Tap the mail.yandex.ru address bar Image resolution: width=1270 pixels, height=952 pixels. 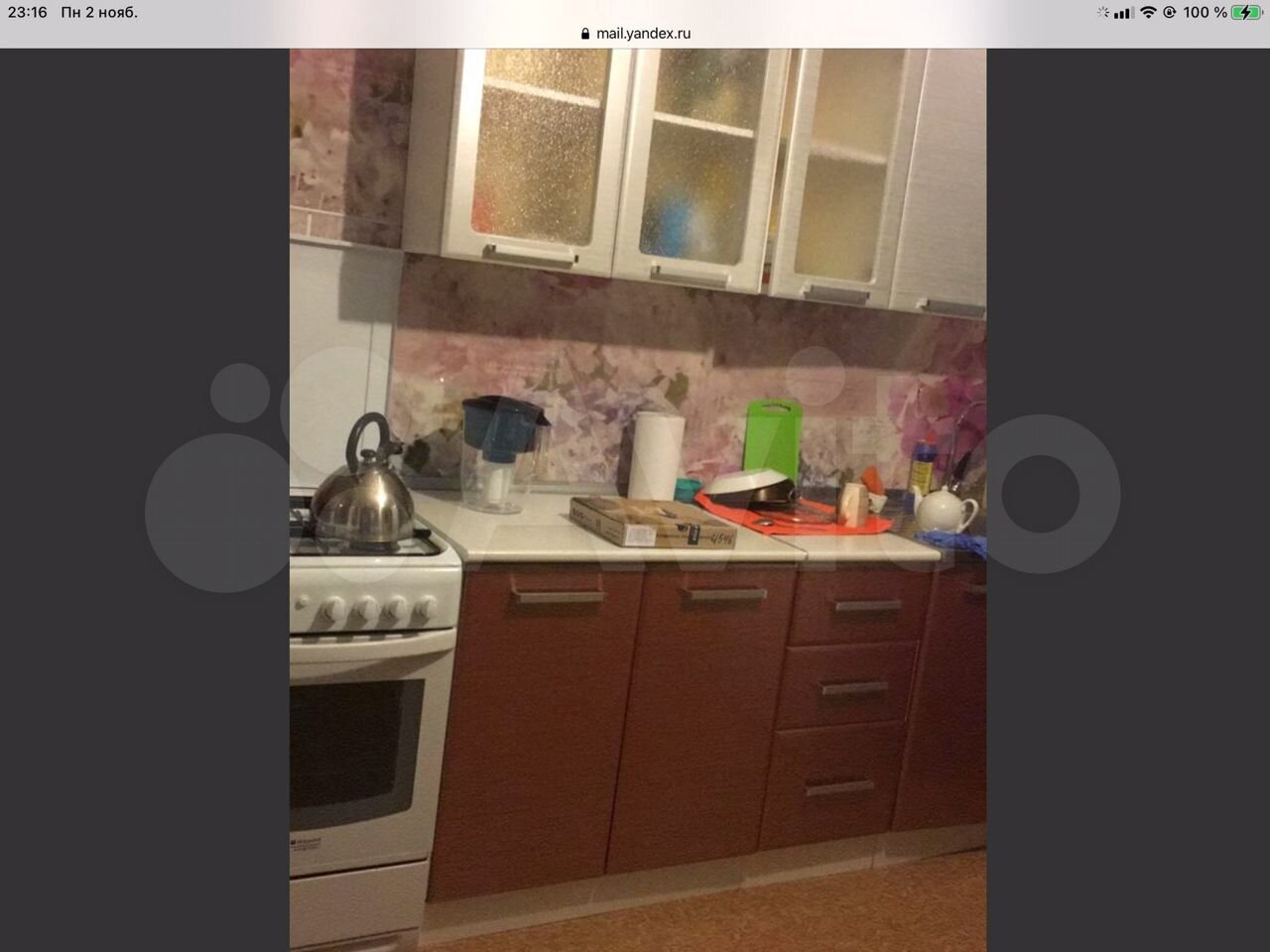tap(635, 33)
